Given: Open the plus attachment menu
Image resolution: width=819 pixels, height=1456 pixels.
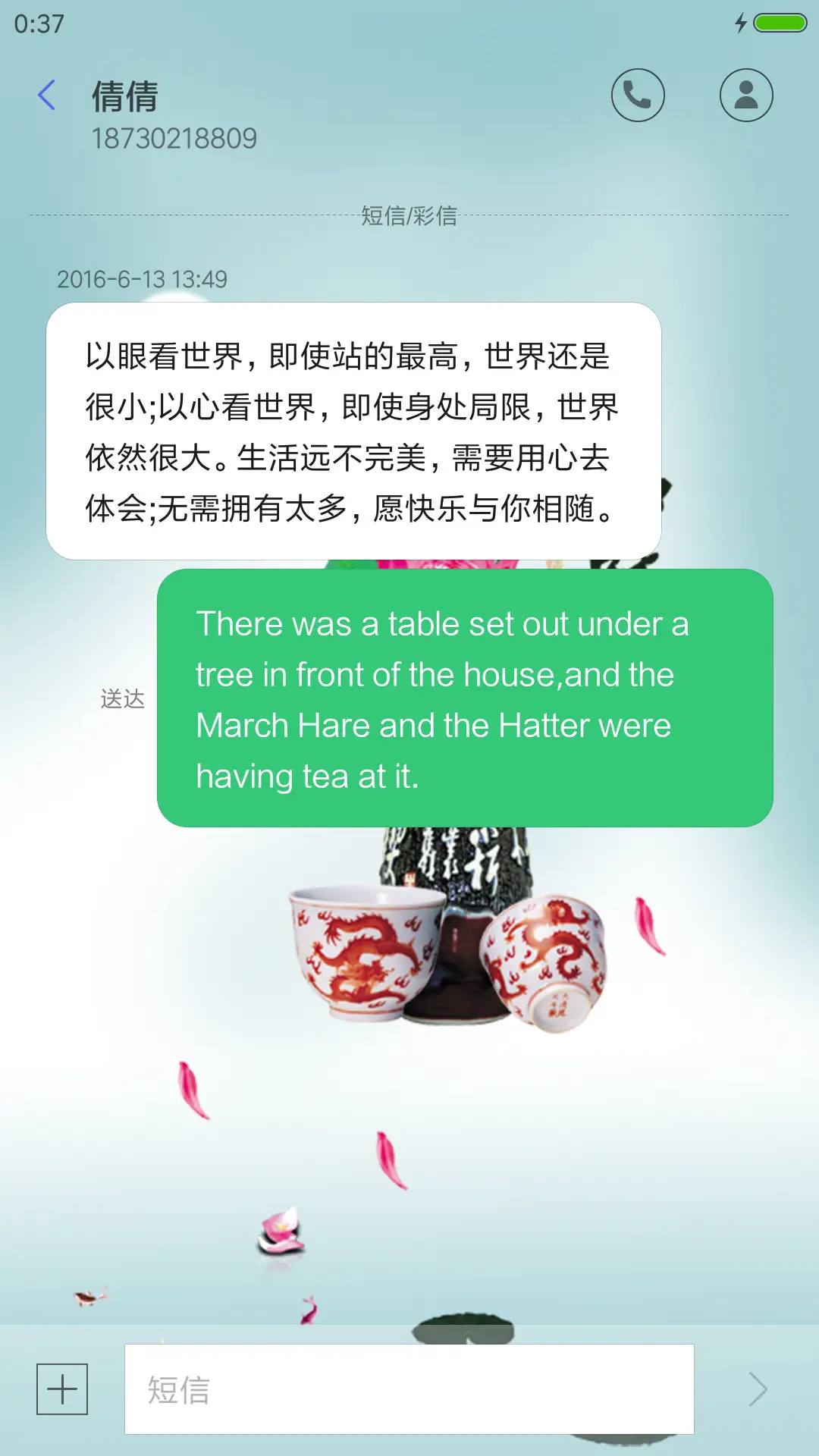Looking at the screenshot, I should (62, 1389).
